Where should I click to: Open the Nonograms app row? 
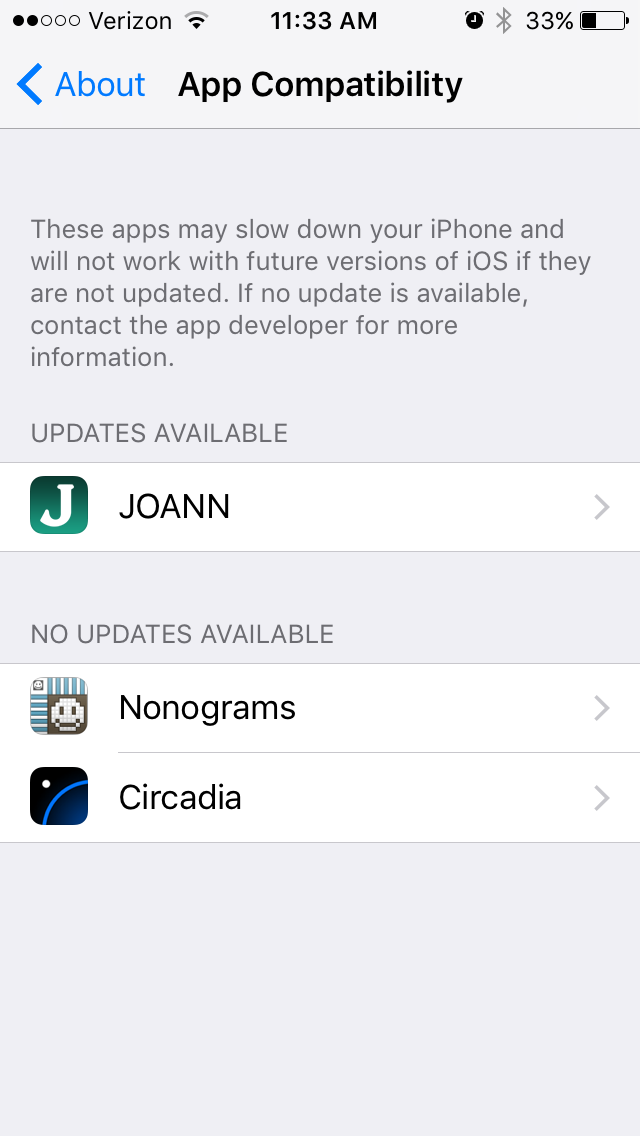(x=320, y=708)
